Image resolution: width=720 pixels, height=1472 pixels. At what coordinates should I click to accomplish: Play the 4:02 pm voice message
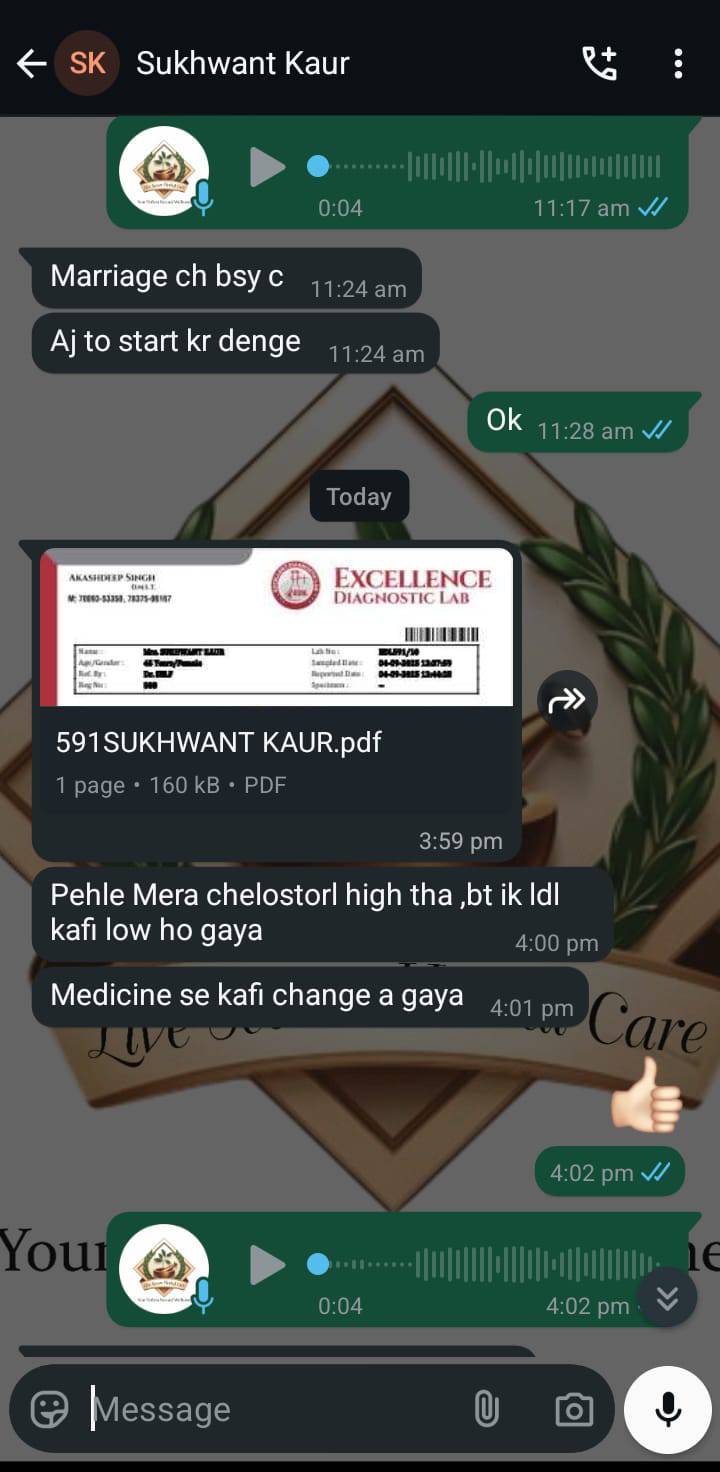coord(267,1264)
